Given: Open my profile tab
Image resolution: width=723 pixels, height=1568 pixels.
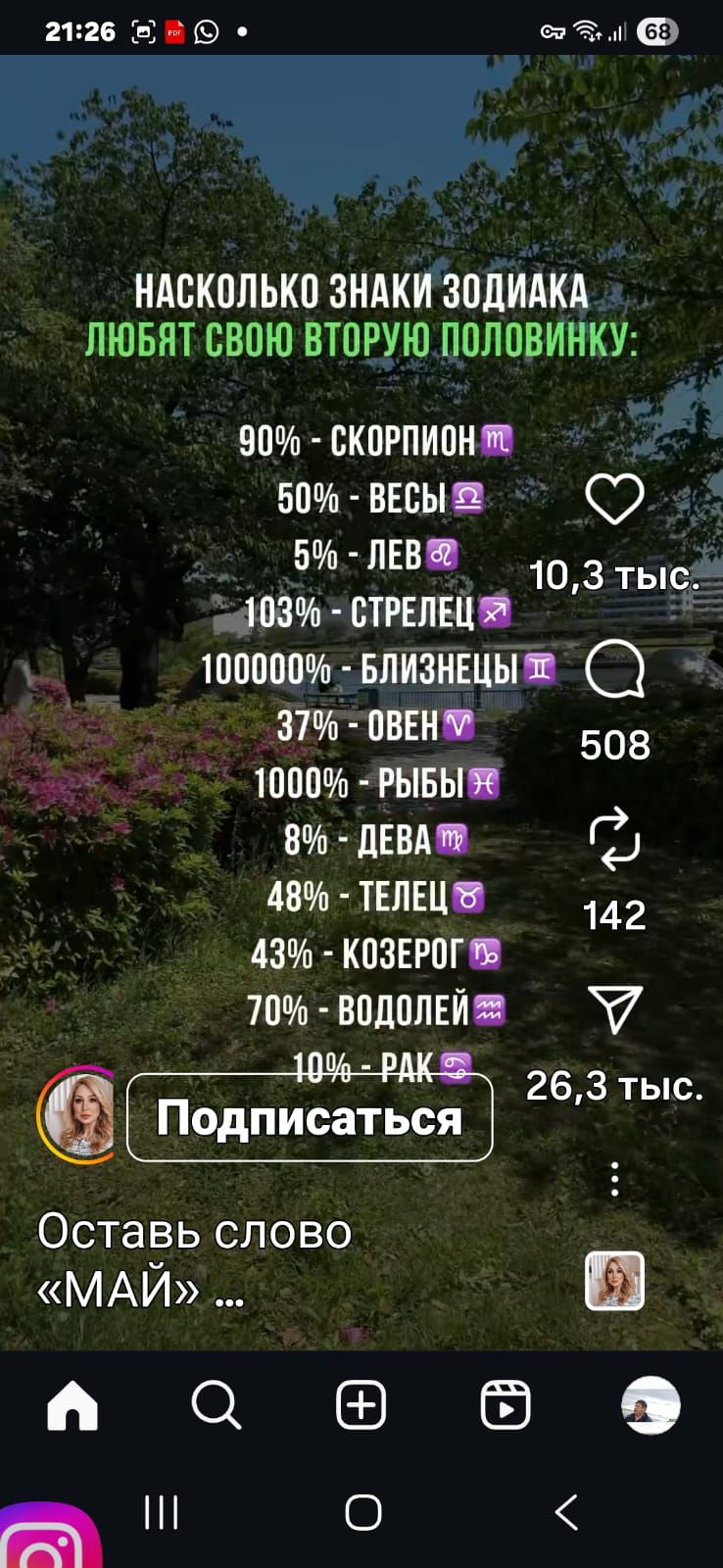Looking at the screenshot, I should [x=651, y=1406].
